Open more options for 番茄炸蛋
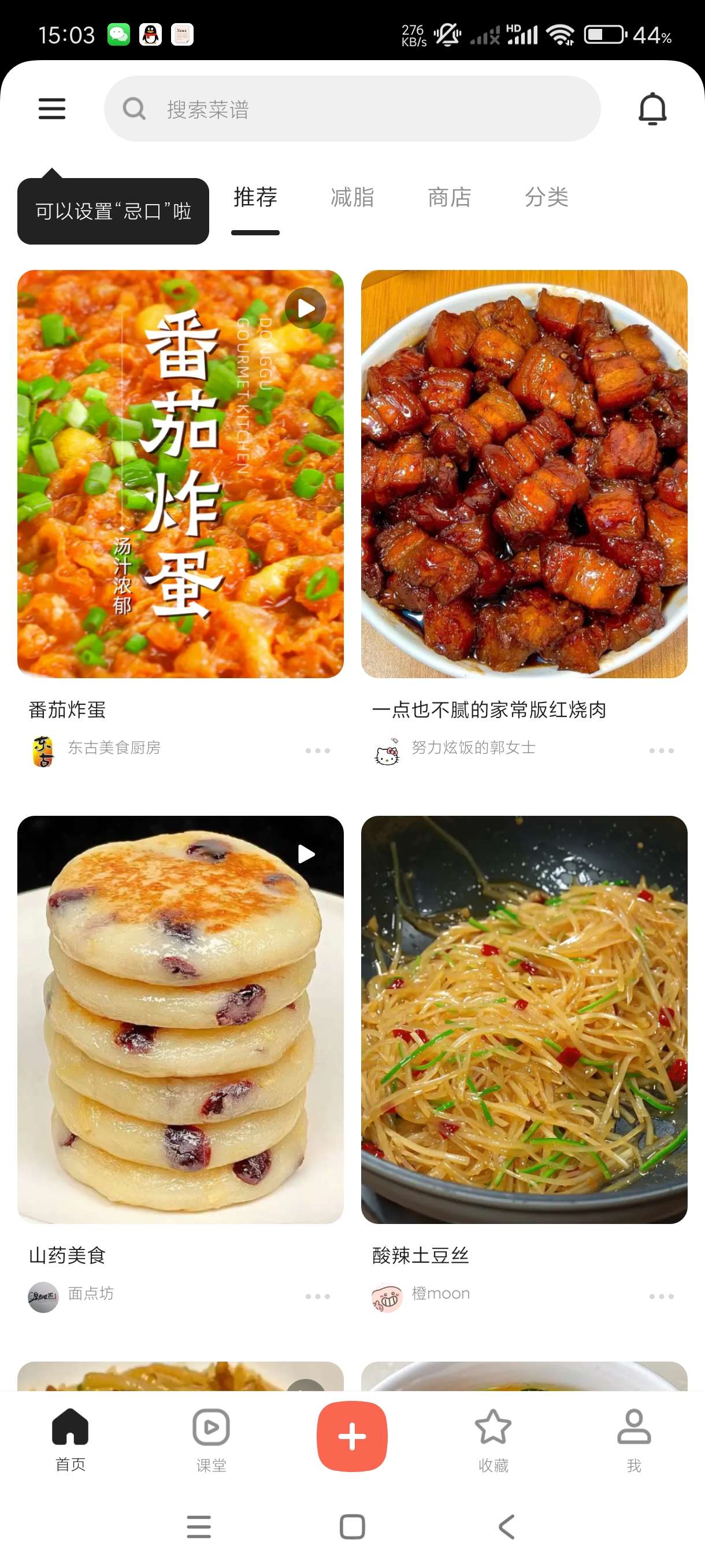705x1568 pixels. tap(317, 750)
